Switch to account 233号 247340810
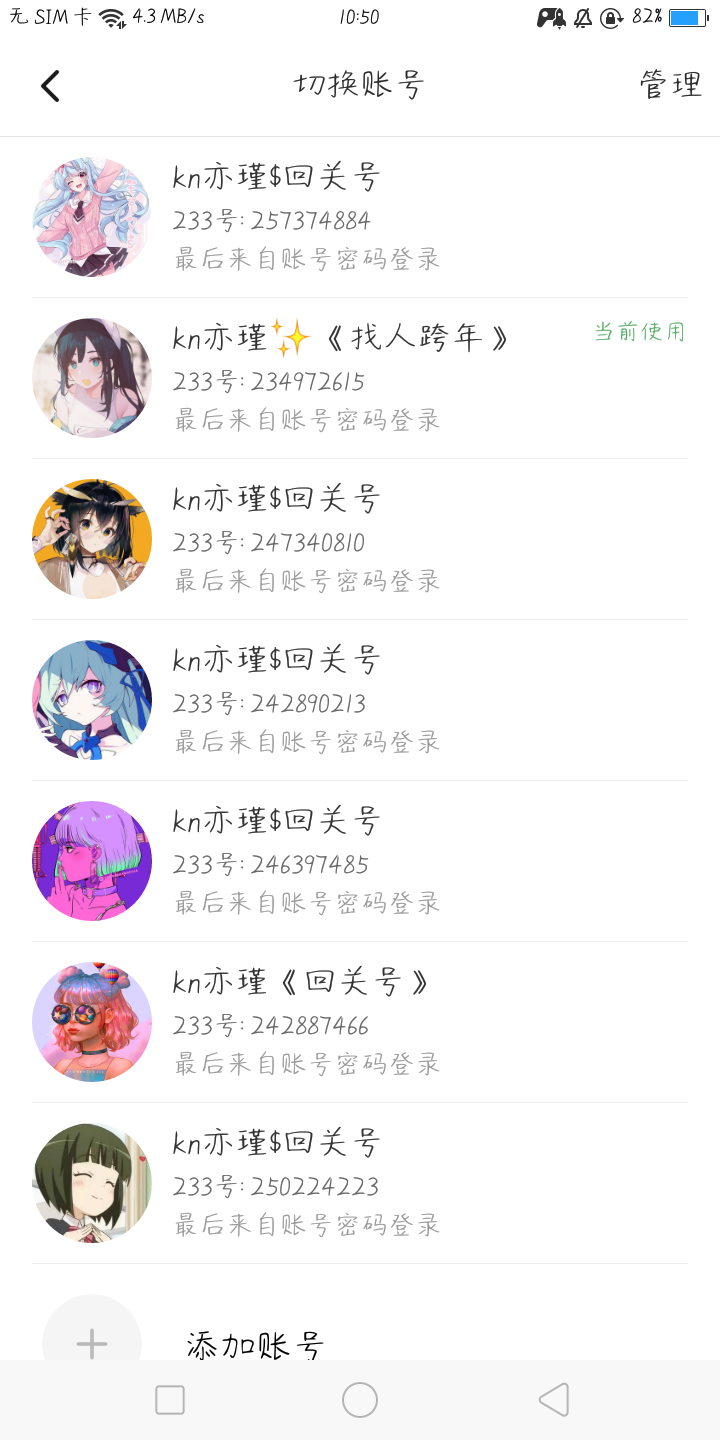The width and height of the screenshot is (720, 1440). (x=360, y=540)
